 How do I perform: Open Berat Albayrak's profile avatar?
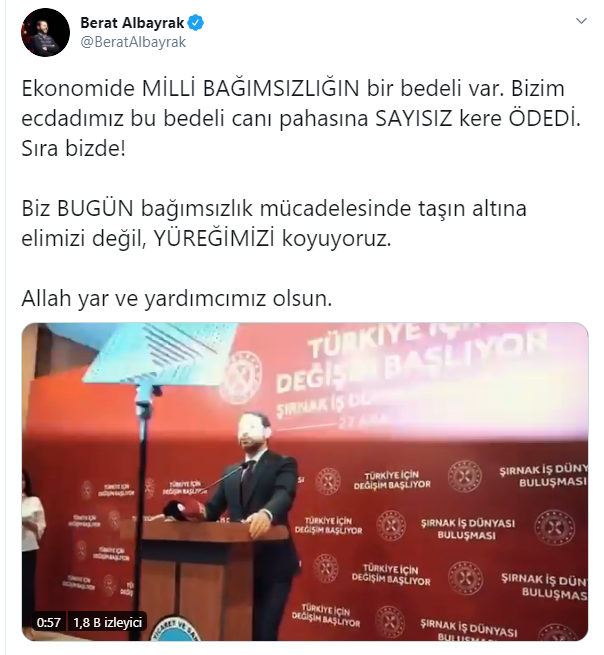point(44,33)
